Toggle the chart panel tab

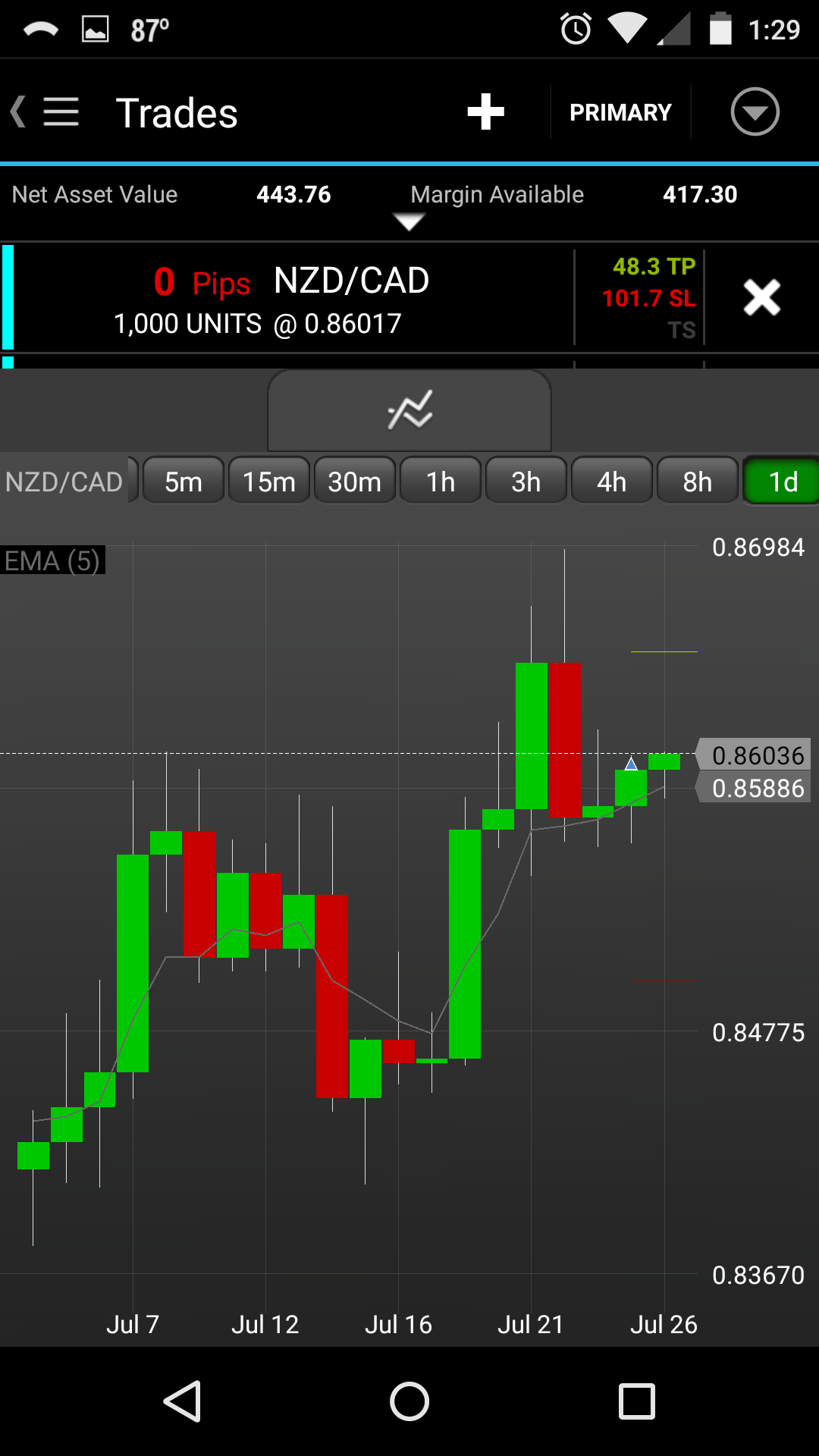coord(409,411)
